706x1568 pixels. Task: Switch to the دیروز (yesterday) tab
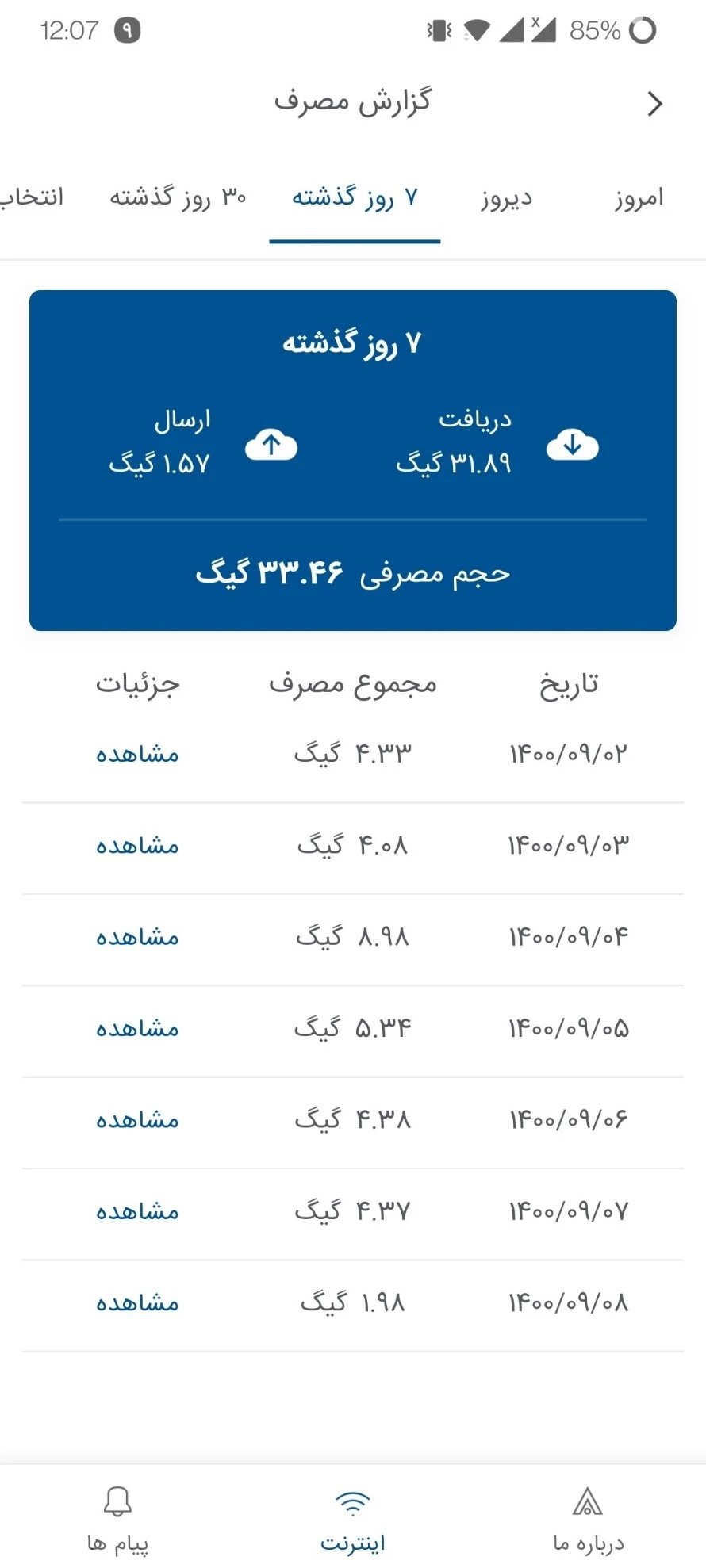(x=506, y=198)
